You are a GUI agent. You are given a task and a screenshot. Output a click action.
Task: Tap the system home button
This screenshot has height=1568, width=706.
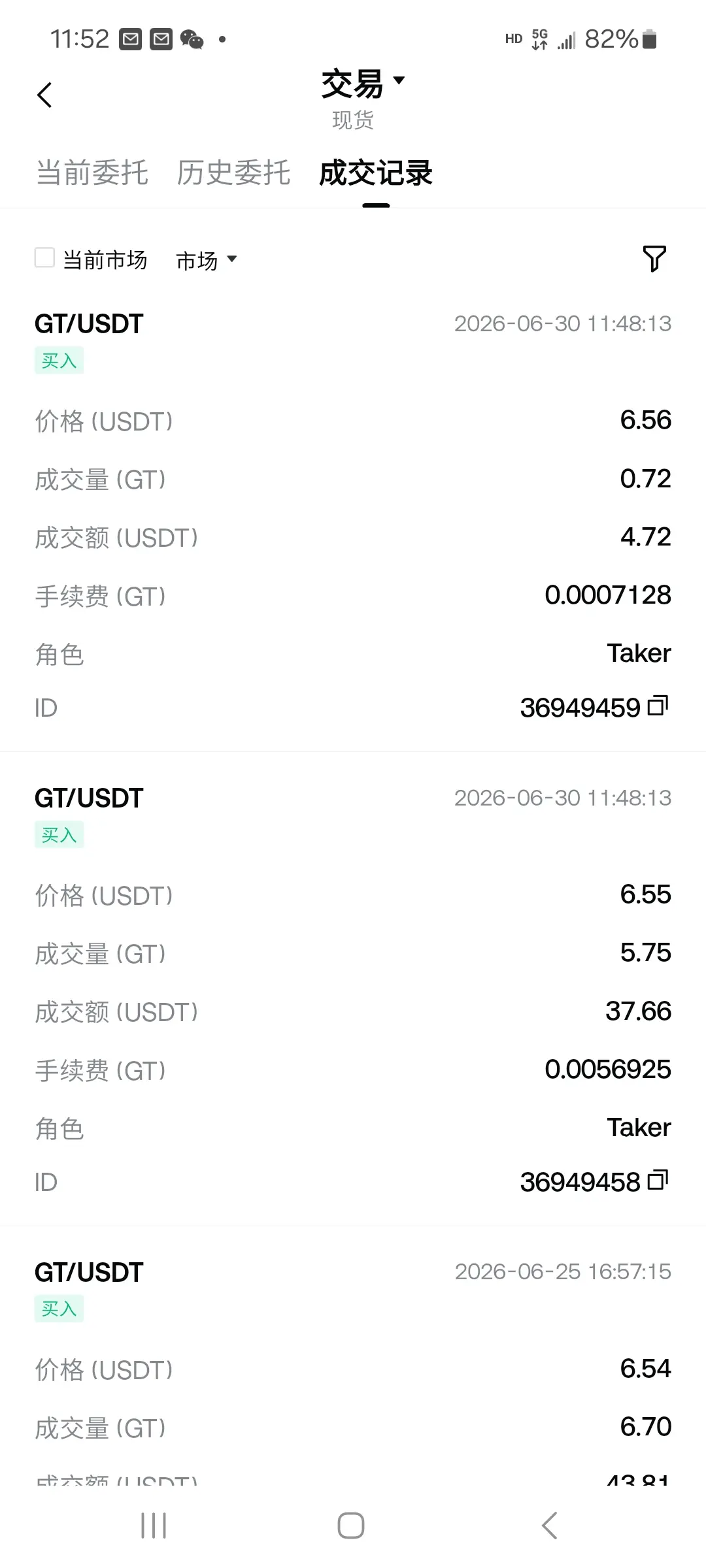tap(351, 1526)
